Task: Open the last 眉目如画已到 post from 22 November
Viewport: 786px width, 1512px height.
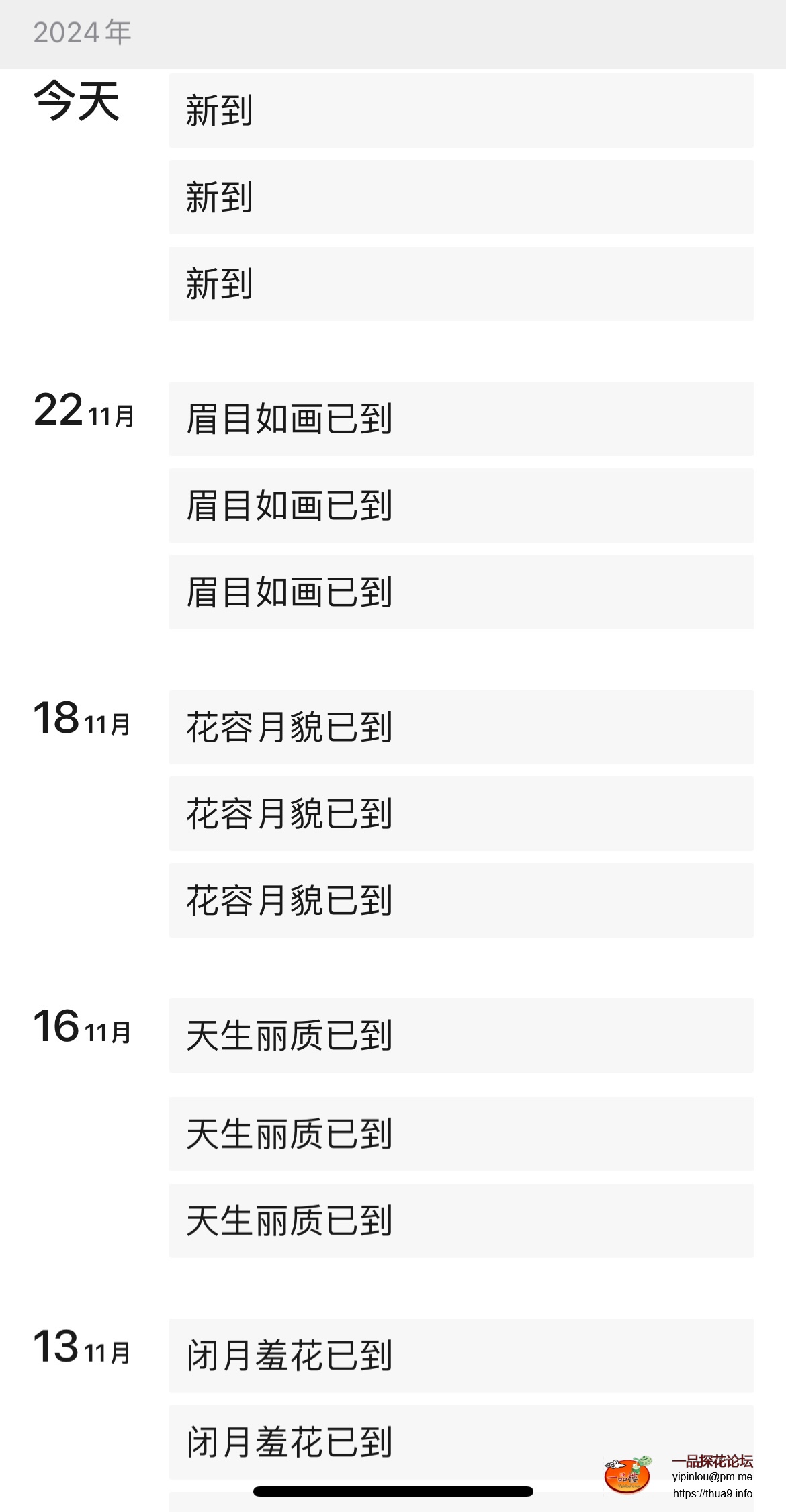Action: (461, 592)
